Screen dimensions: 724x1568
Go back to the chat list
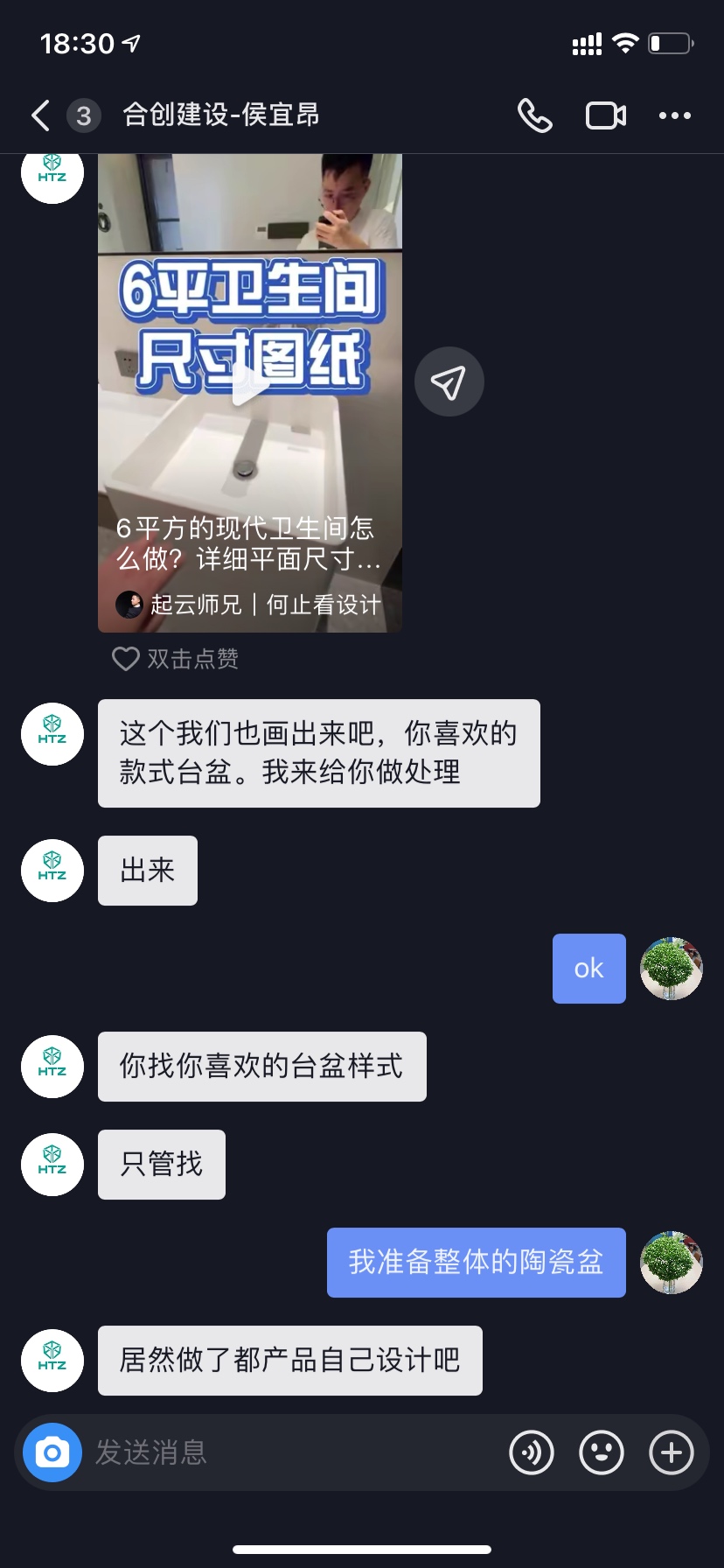pyautogui.click(x=40, y=115)
